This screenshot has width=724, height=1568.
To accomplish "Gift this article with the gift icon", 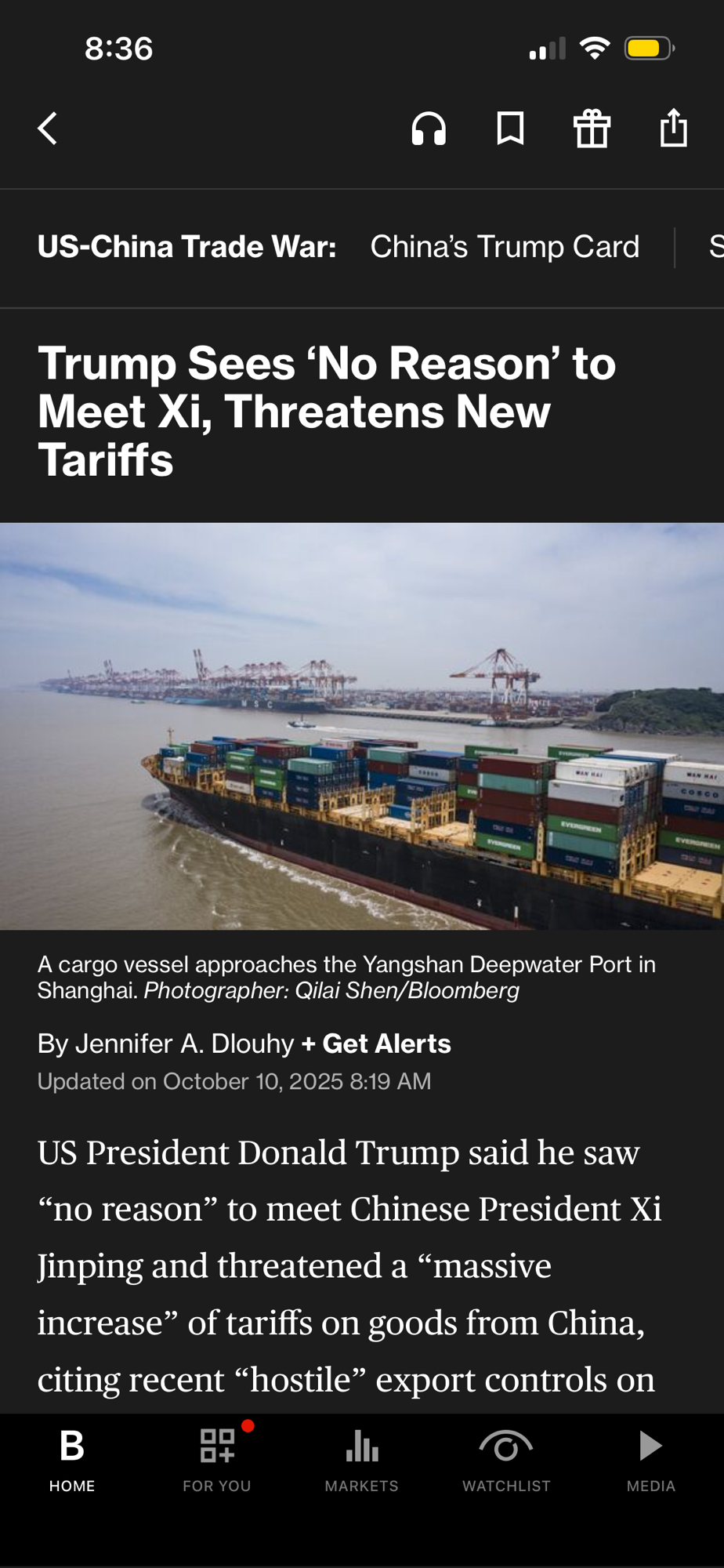I will click(x=592, y=129).
